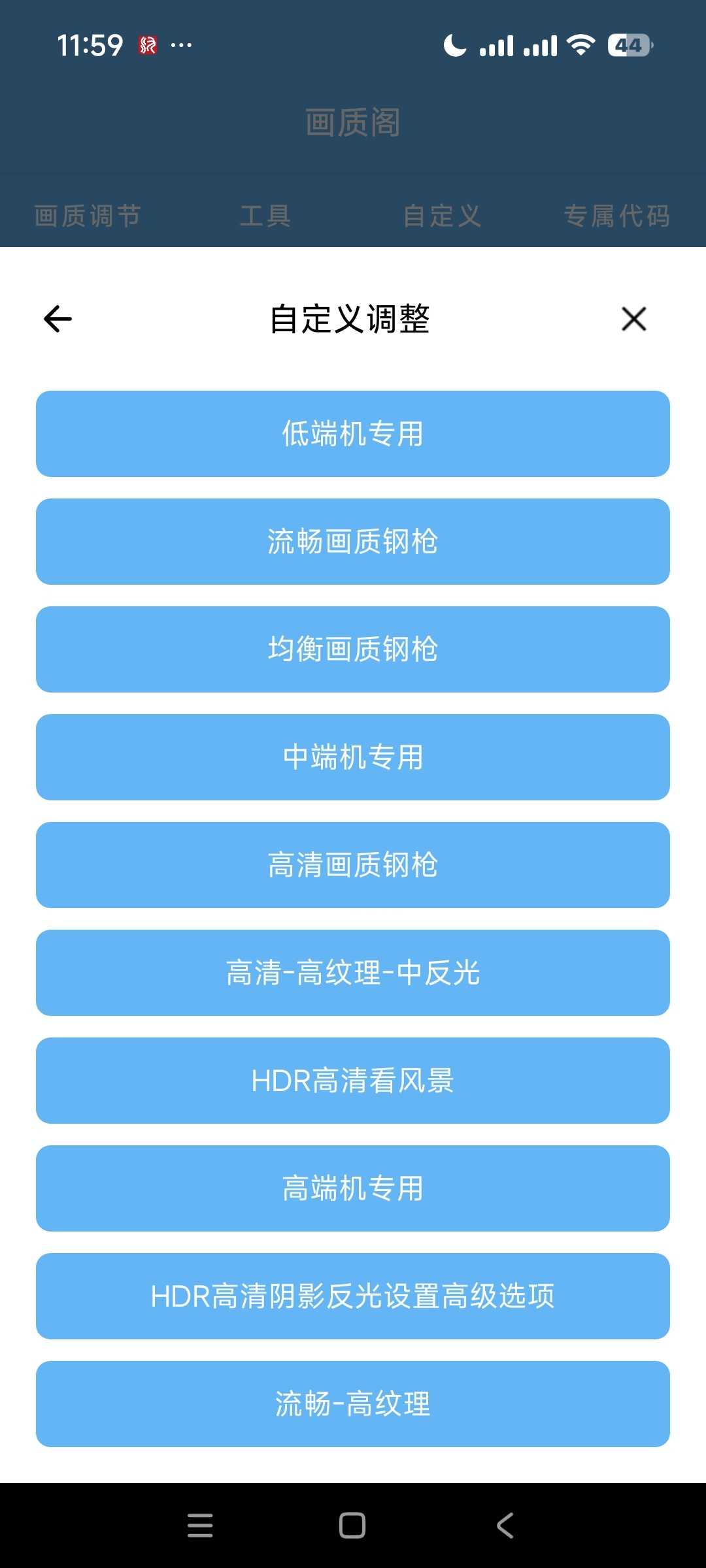Screen dimensions: 706x1568
Task: Apply the 高清画质钢枪 preset
Action: (x=352, y=865)
